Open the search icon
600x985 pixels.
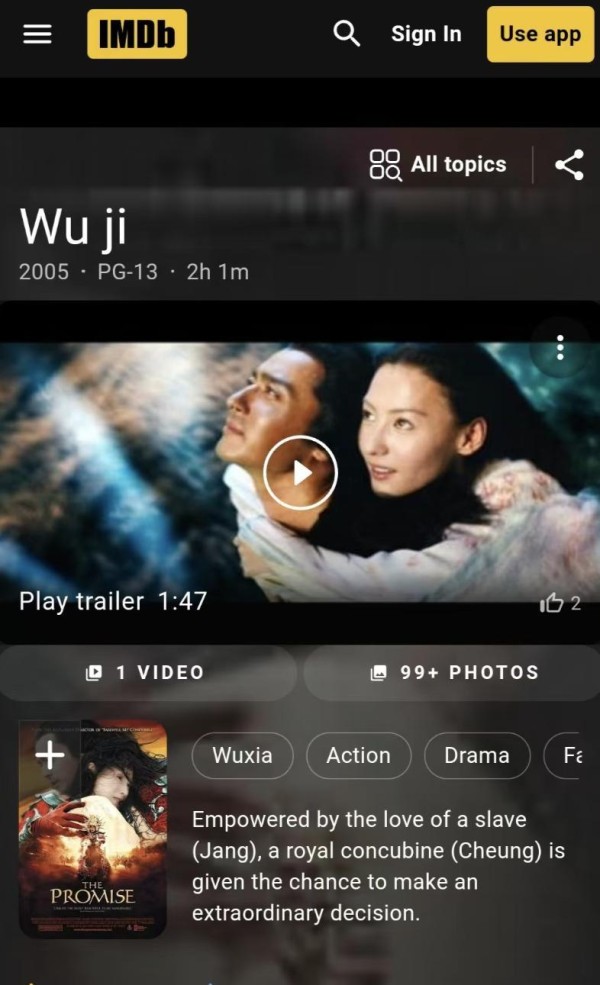coord(346,33)
